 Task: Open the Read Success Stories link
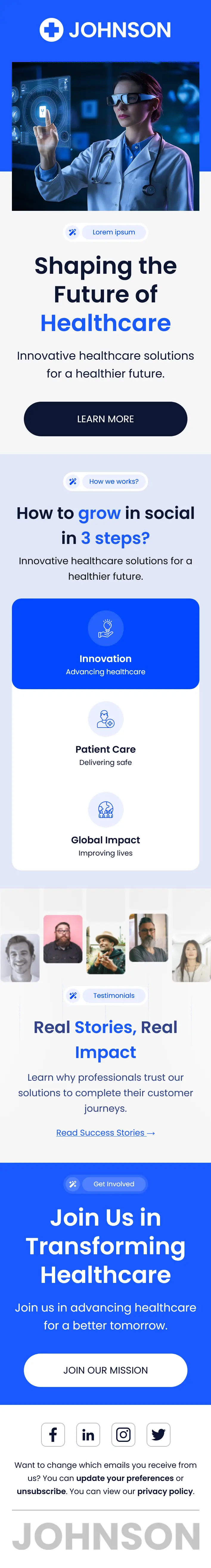[105, 1133]
